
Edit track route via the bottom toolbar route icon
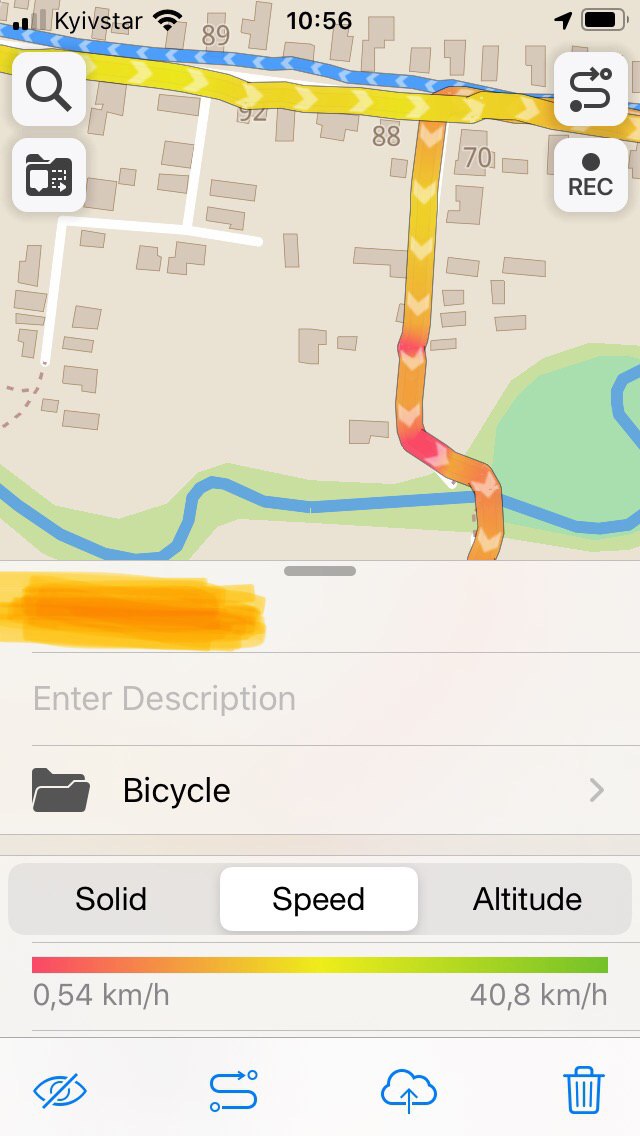233,1090
